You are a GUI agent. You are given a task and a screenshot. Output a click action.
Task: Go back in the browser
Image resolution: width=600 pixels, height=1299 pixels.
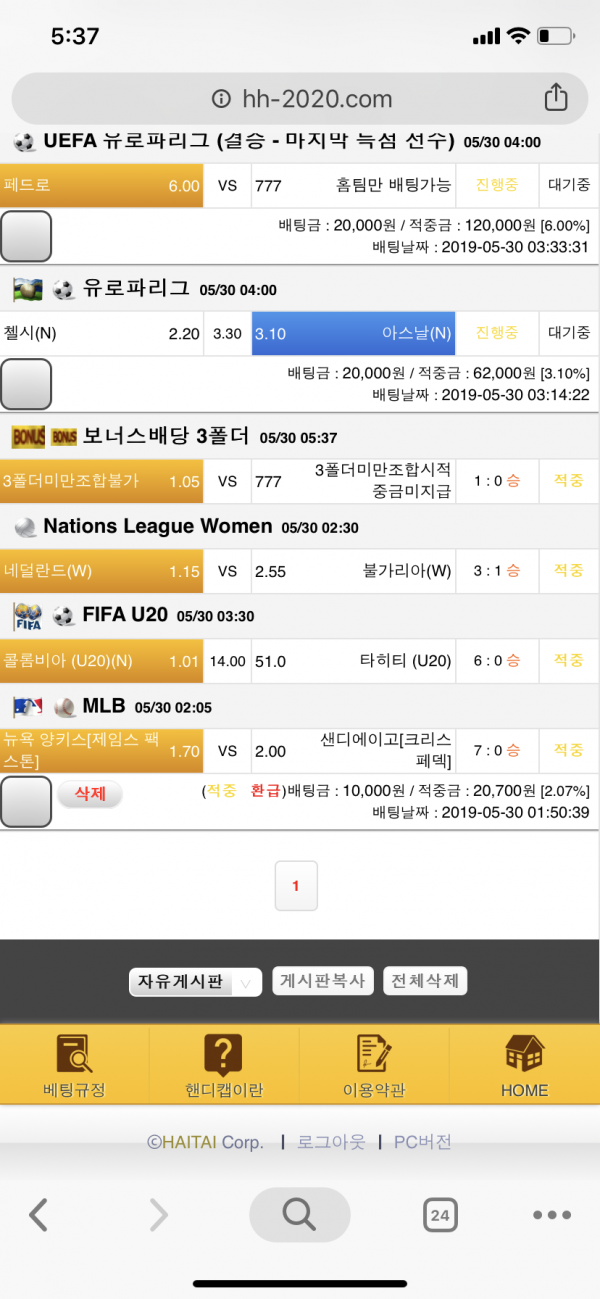pyautogui.click(x=39, y=1215)
